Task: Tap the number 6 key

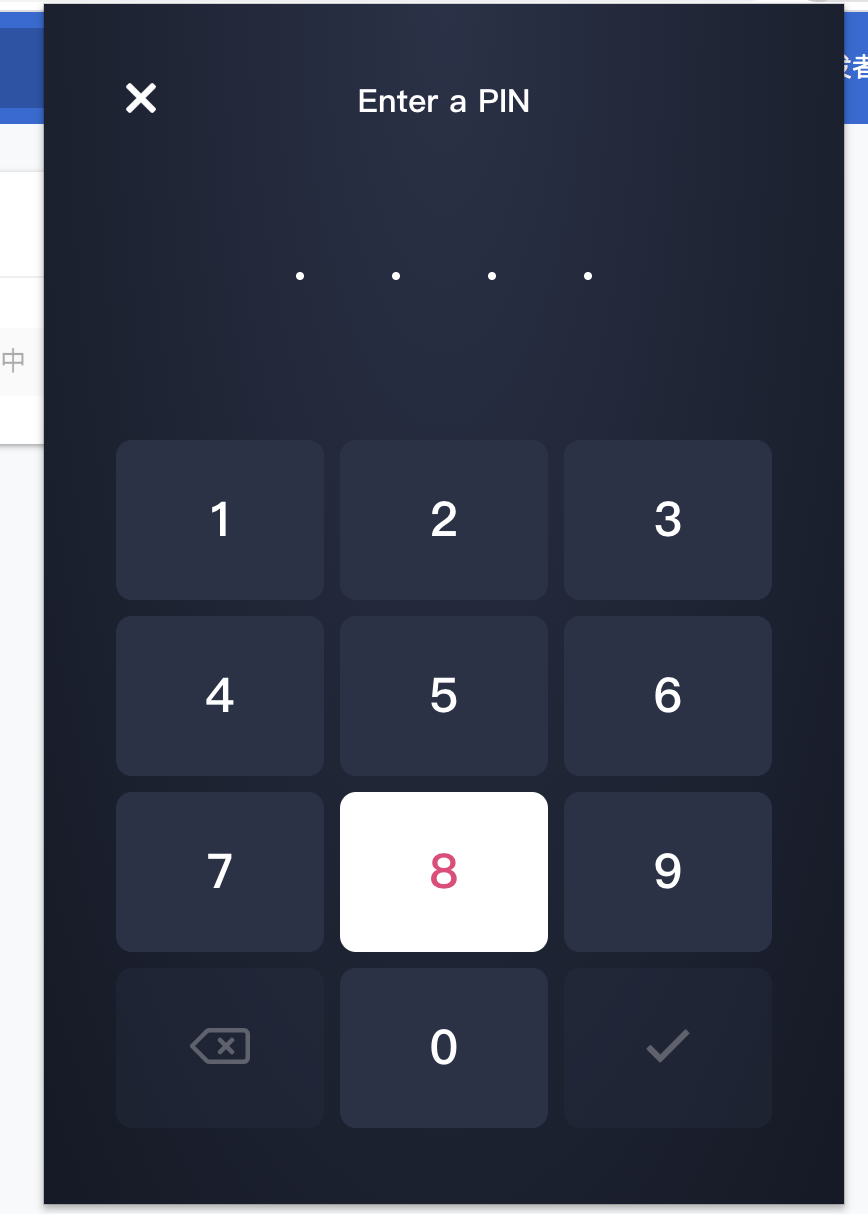Action: (x=668, y=696)
